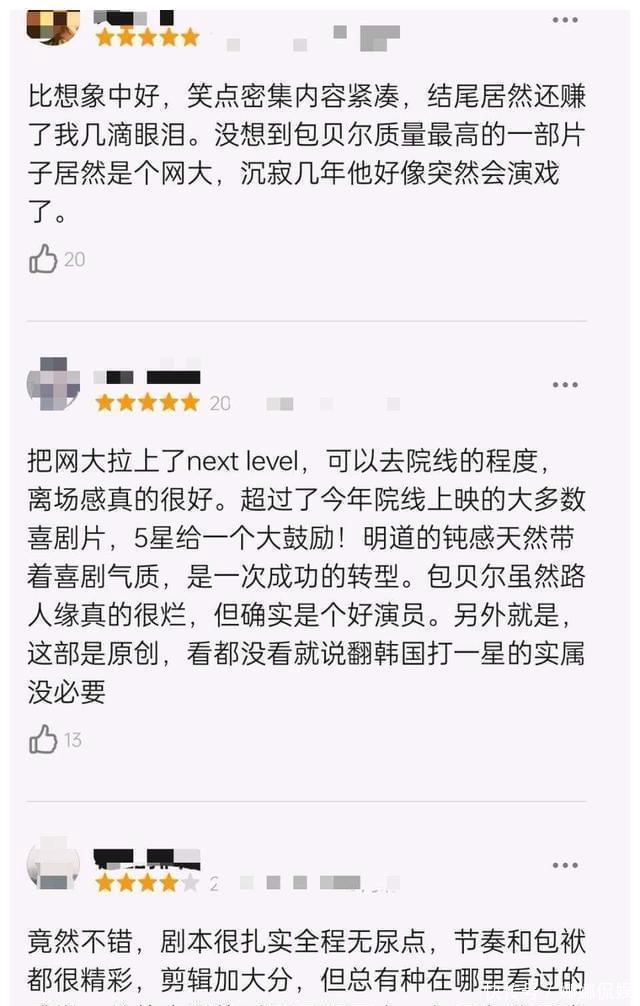Like the review with 20 thumbs up
The image size is (640, 1006).
click(43, 259)
